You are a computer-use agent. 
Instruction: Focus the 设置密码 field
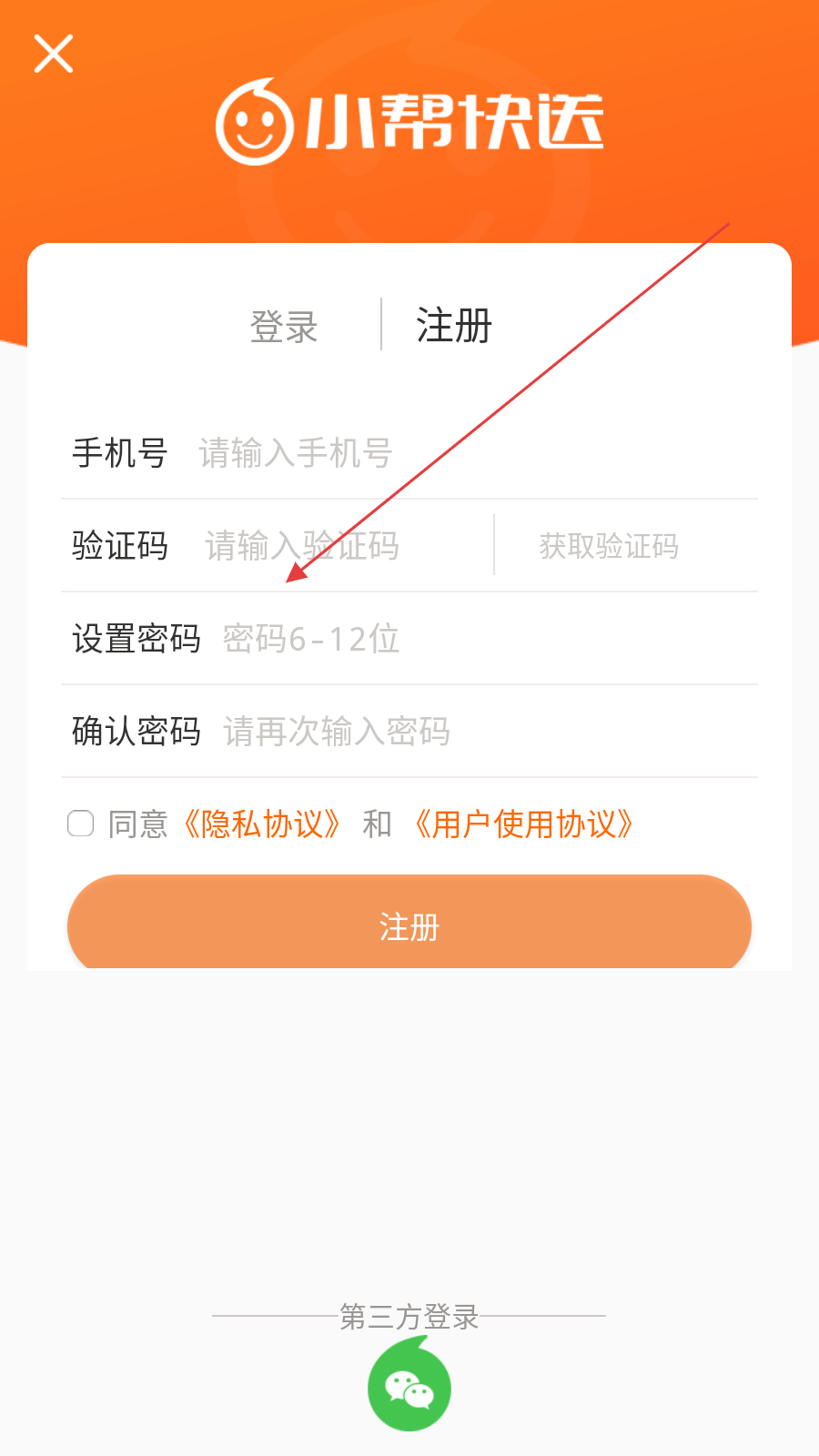tap(473, 639)
